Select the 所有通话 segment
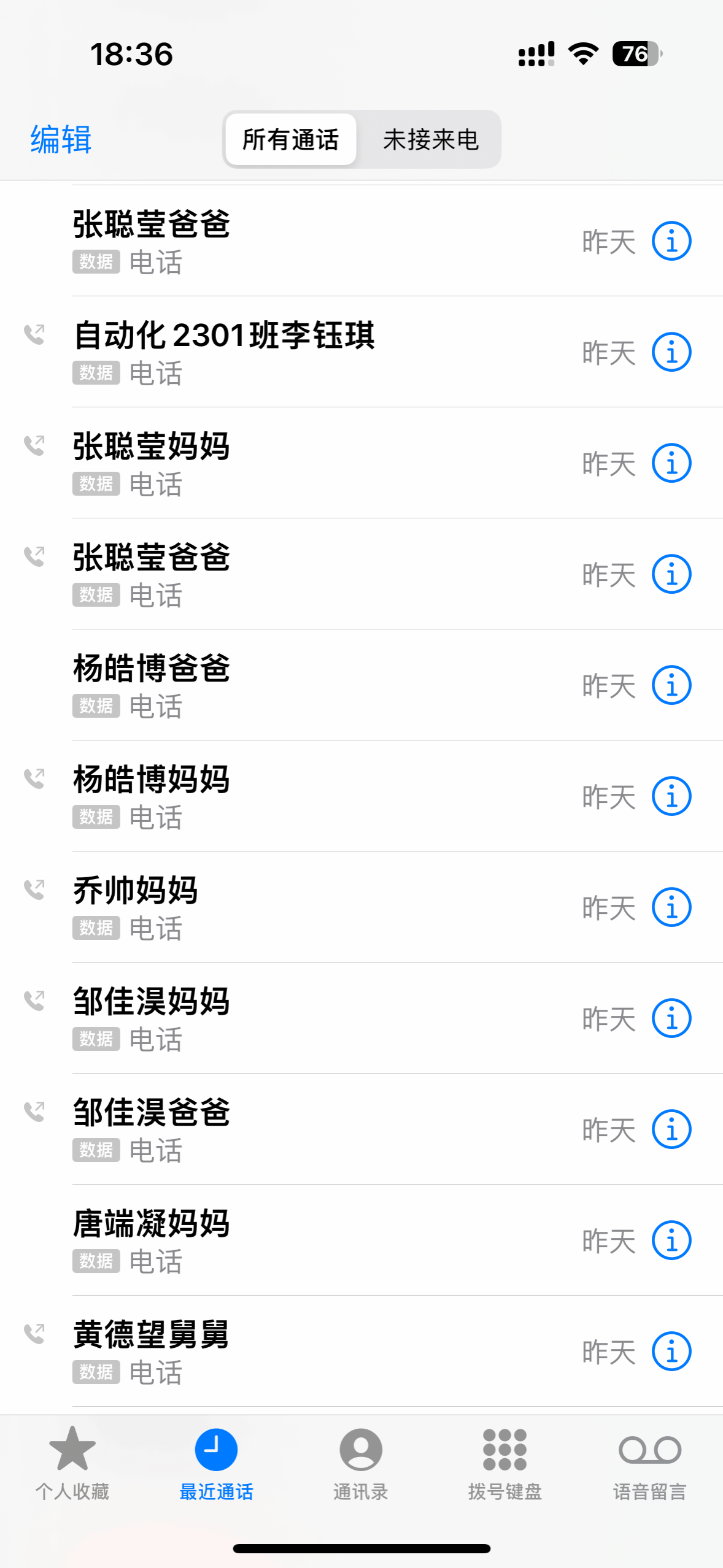The width and height of the screenshot is (723, 1568). coord(290,140)
